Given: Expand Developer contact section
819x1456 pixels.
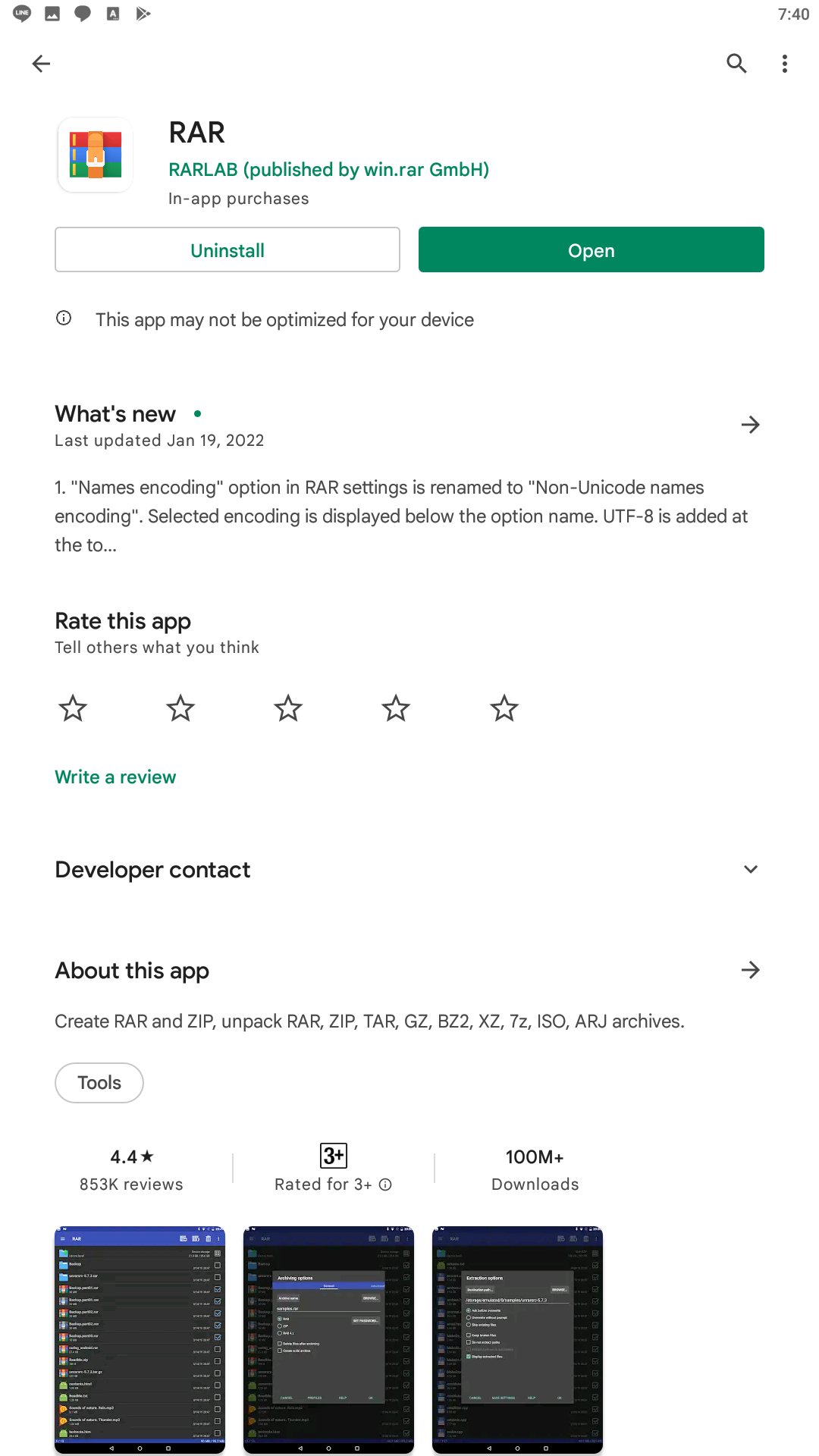Looking at the screenshot, I should (x=750, y=870).
